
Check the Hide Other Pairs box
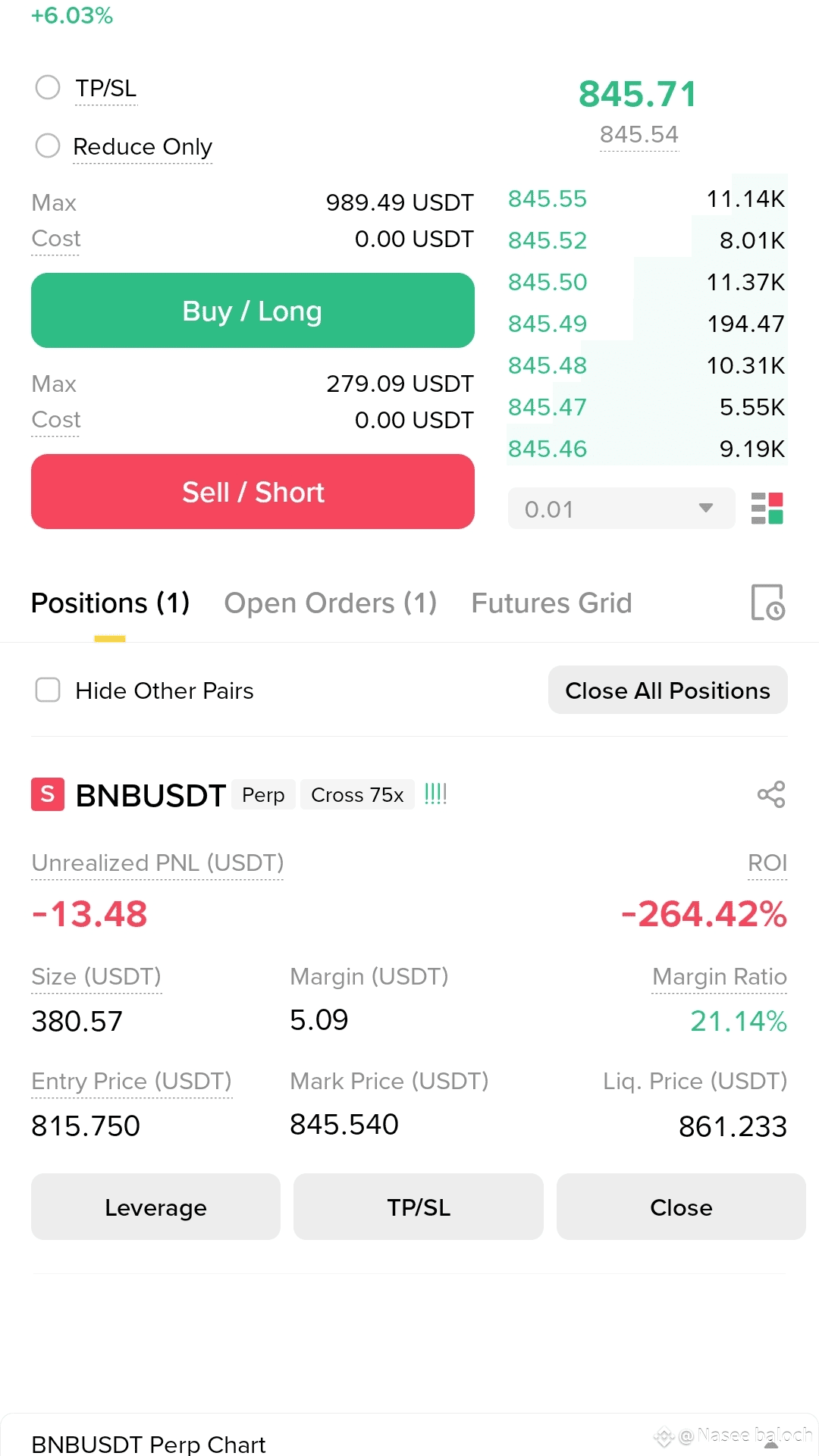click(x=48, y=690)
